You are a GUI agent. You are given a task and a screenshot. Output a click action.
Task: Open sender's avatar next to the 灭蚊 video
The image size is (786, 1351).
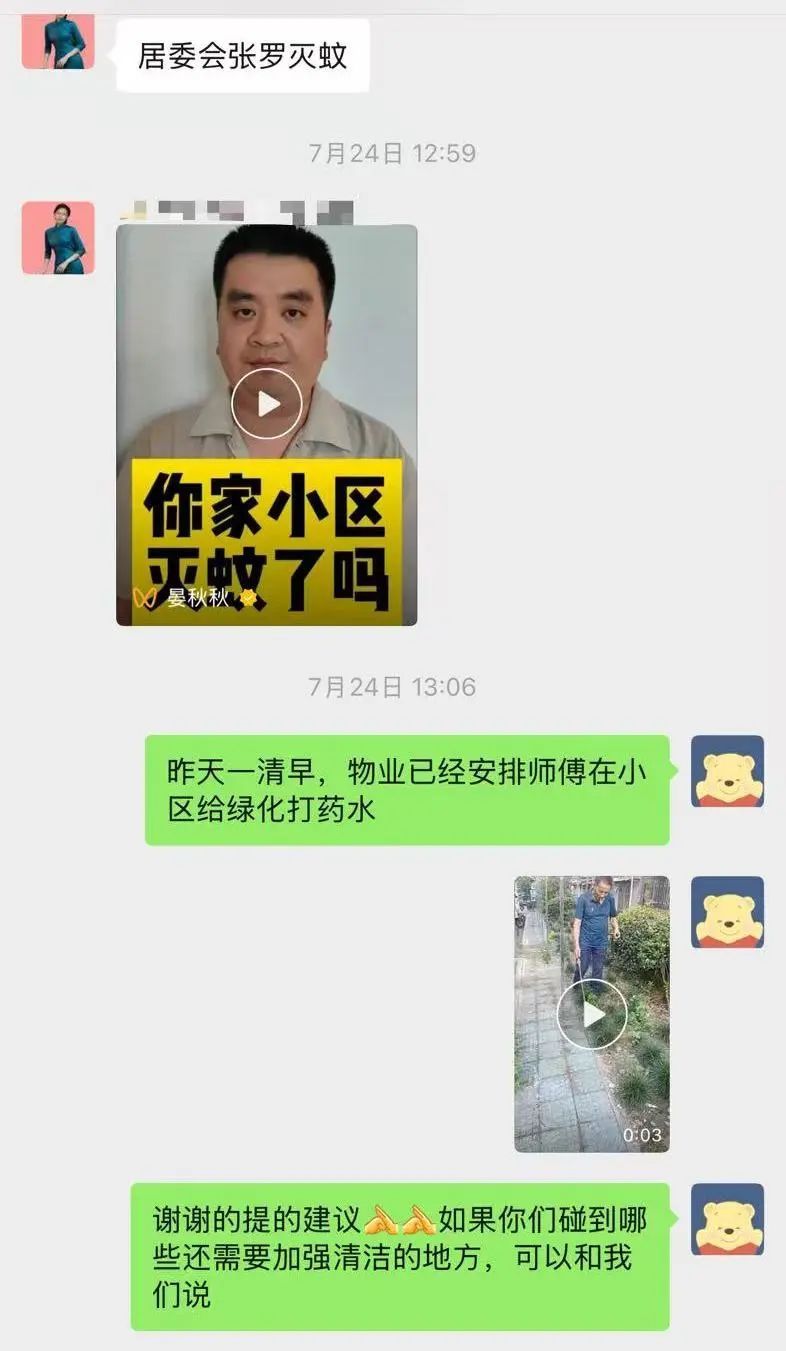tap(58, 238)
